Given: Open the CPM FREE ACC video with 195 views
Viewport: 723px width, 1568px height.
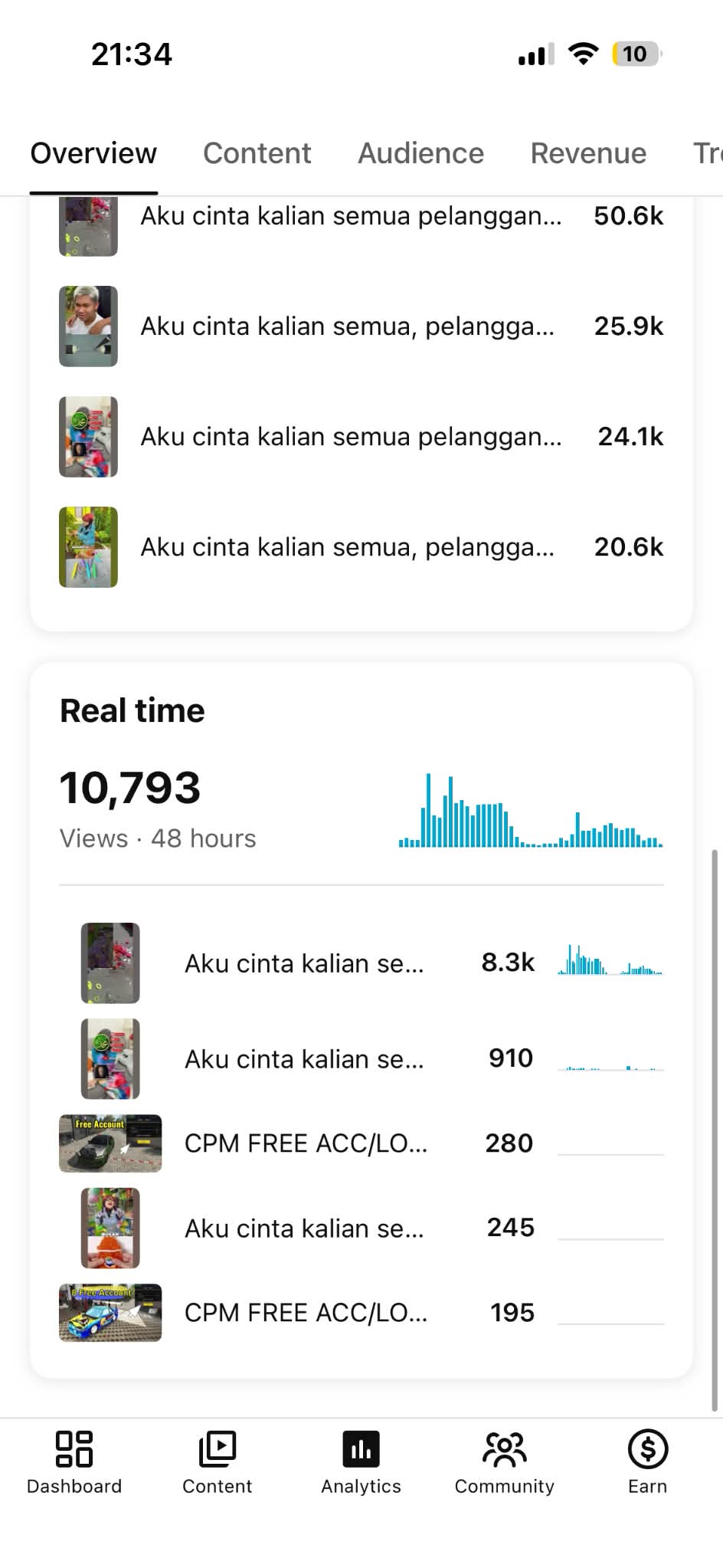Looking at the screenshot, I should (x=361, y=1313).
